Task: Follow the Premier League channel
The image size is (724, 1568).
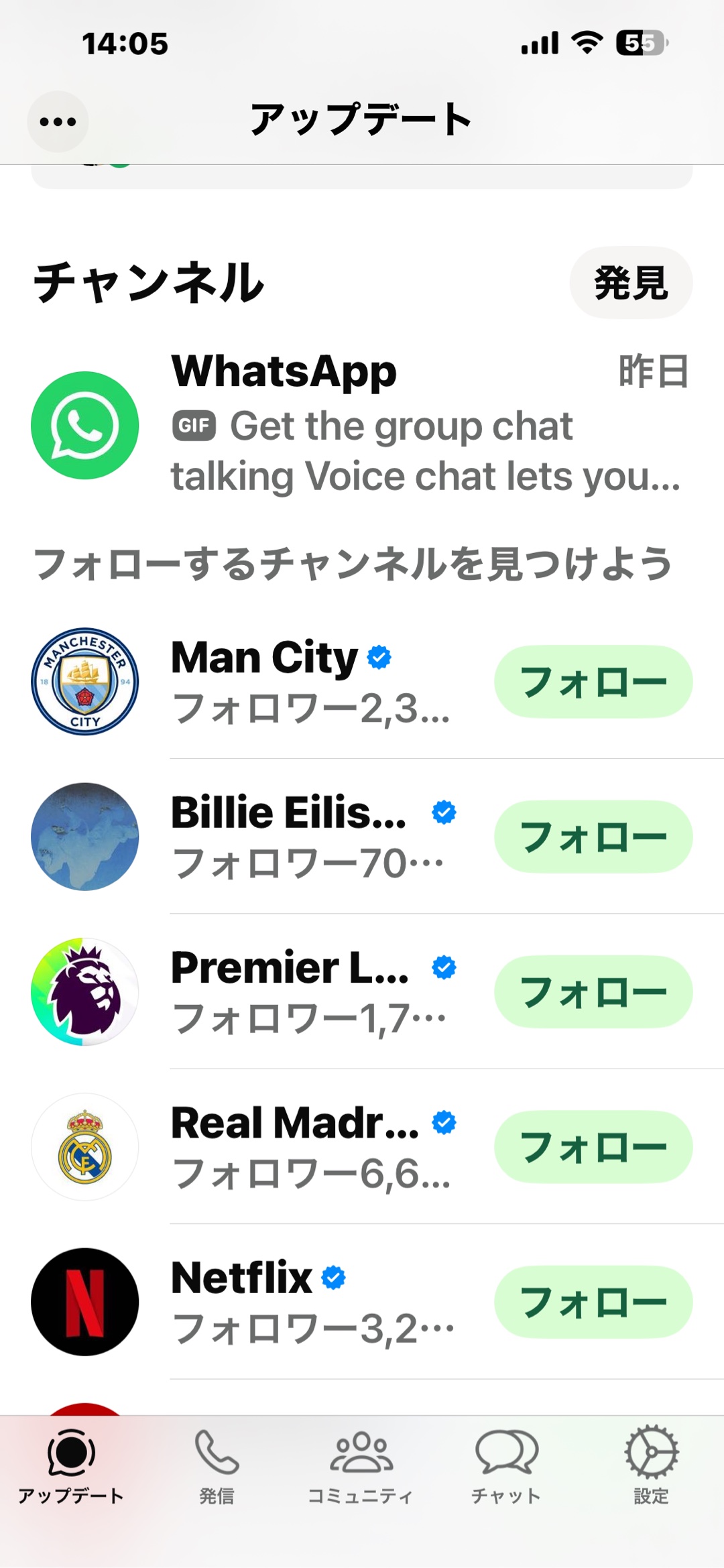Action: [593, 991]
